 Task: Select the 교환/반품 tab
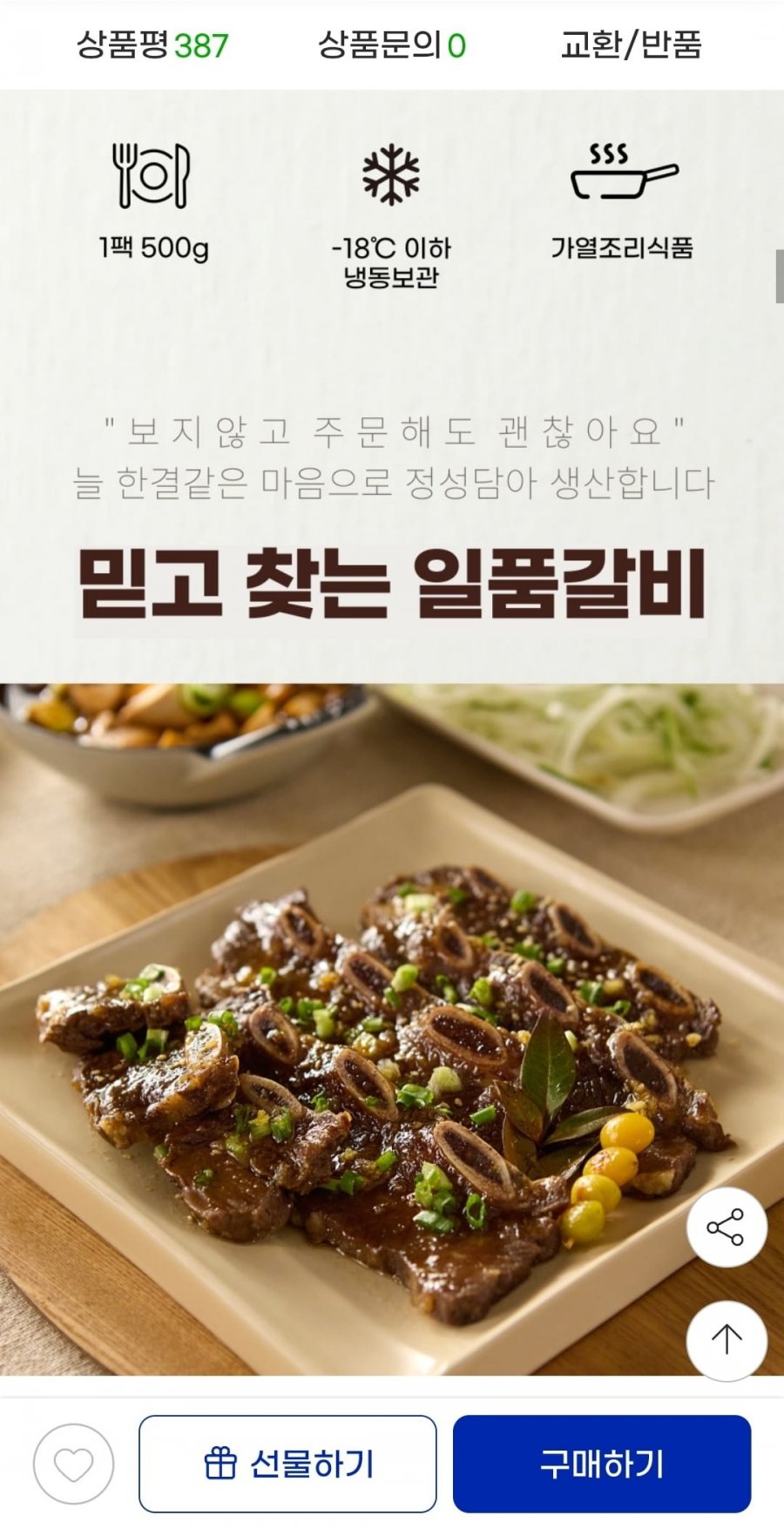(x=631, y=44)
